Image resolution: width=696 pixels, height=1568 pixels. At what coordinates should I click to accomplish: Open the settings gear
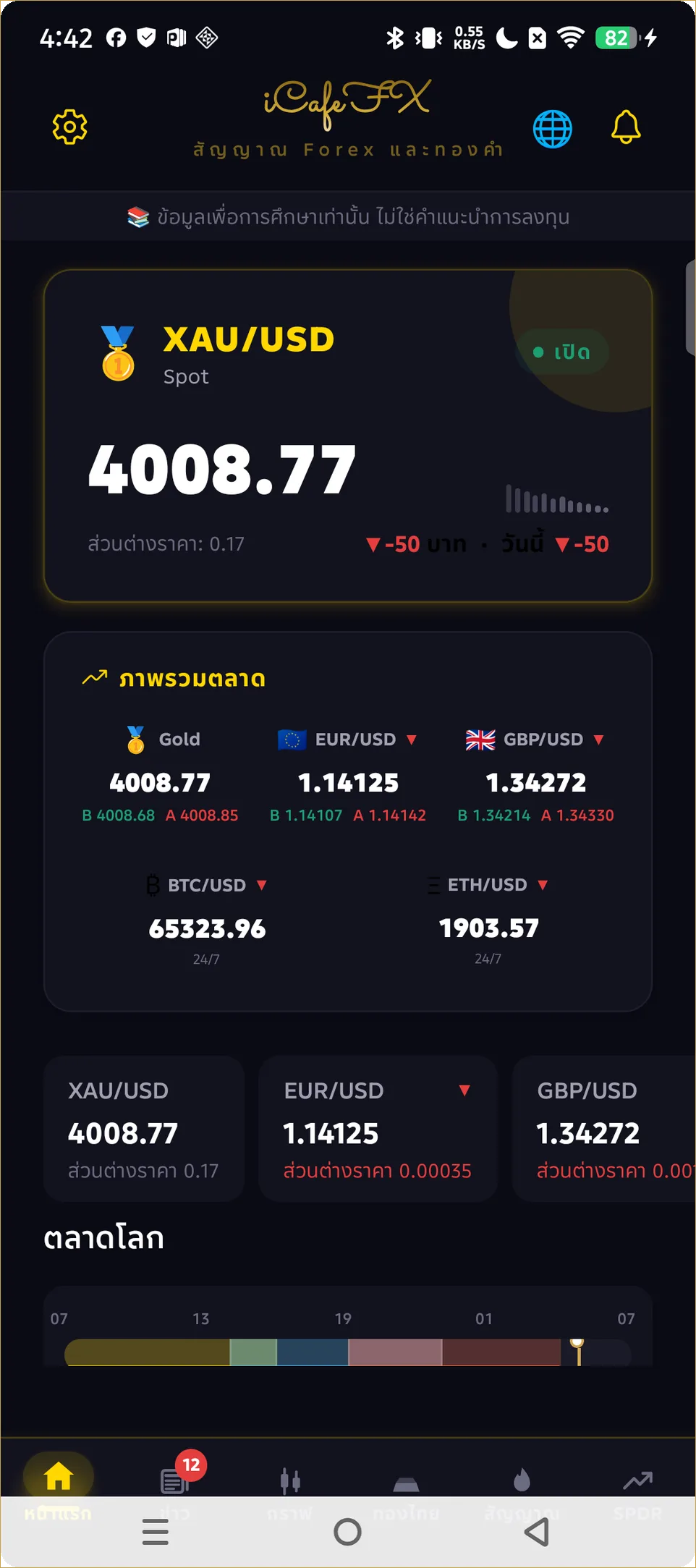click(x=70, y=127)
